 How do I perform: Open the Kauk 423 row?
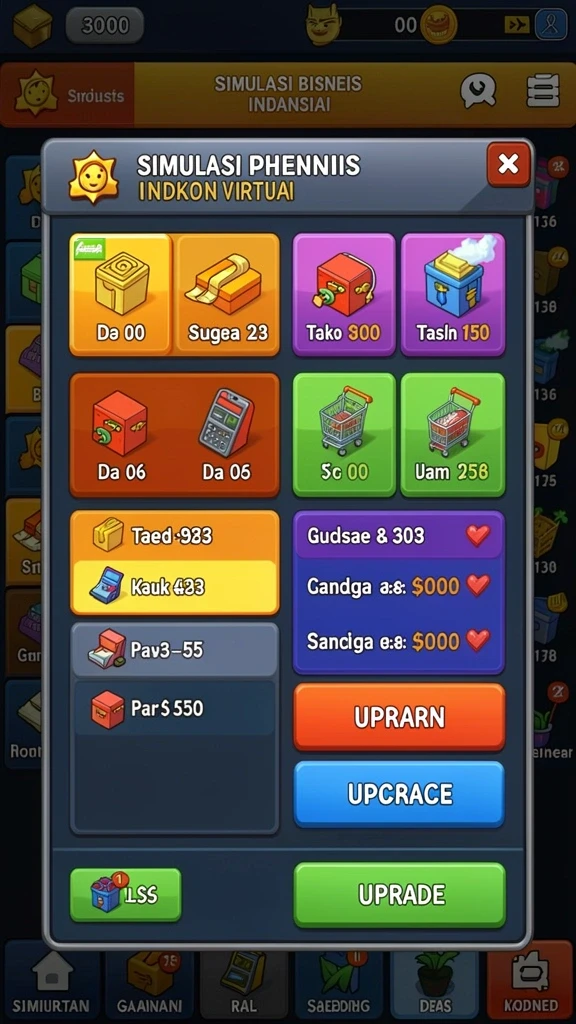coord(174,586)
